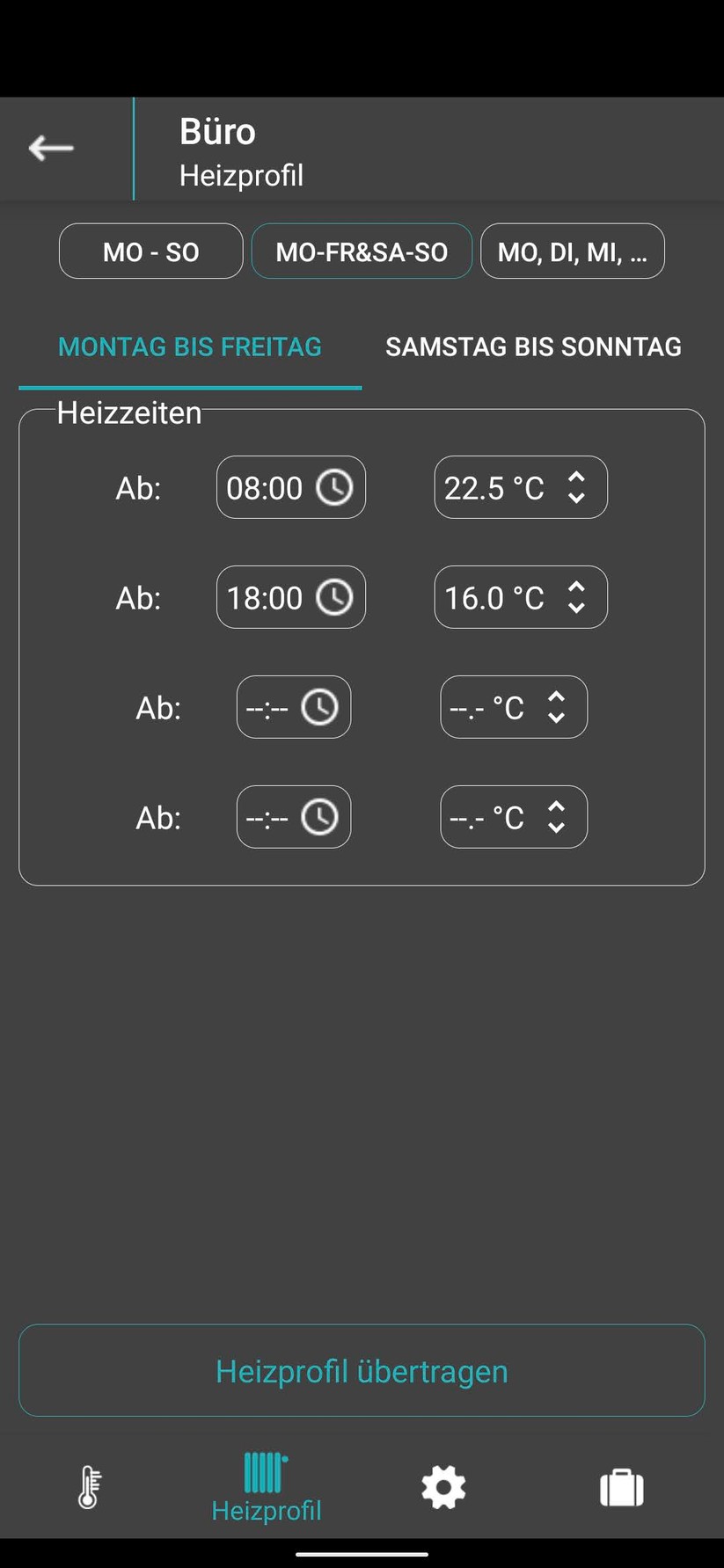
Task: Adjust the 16.0 °C temperature
Action: (x=520, y=597)
